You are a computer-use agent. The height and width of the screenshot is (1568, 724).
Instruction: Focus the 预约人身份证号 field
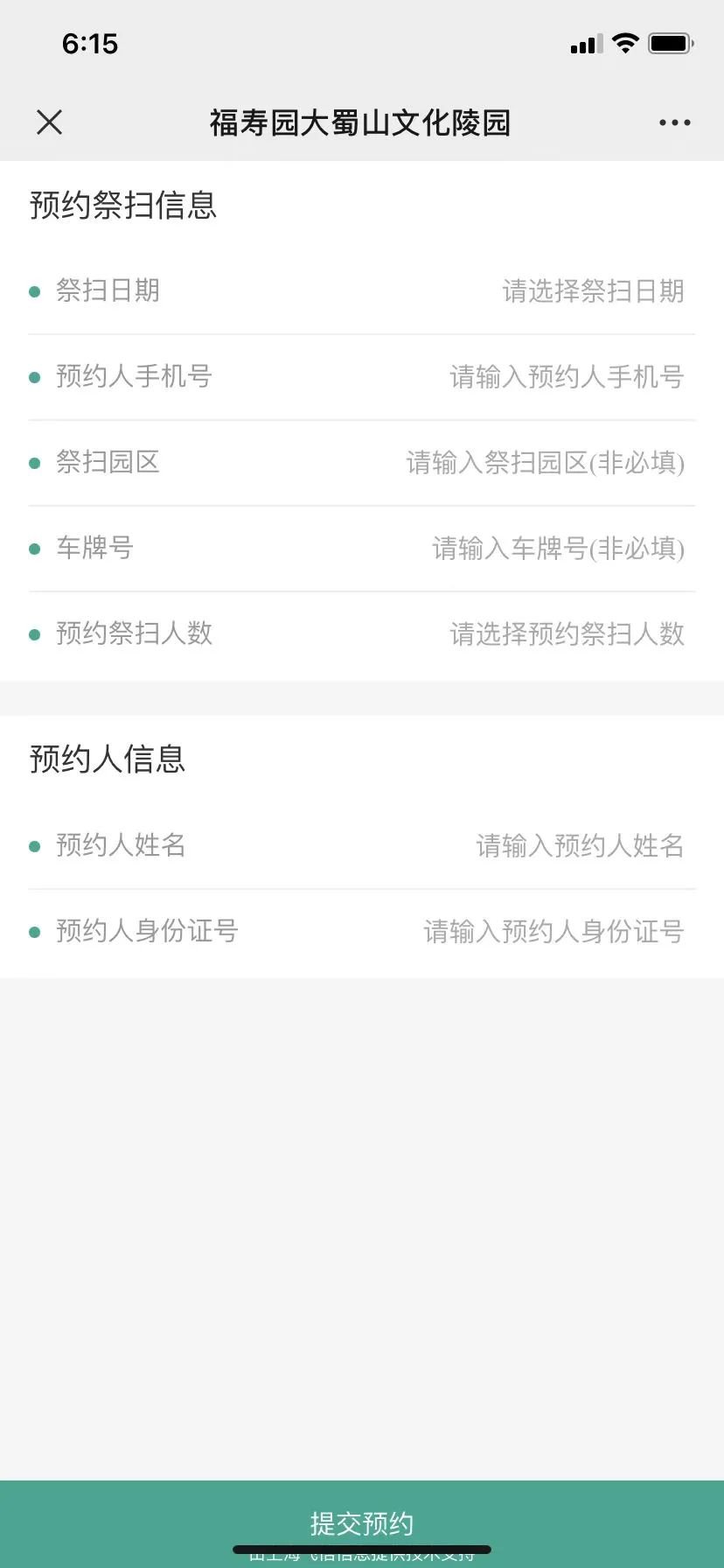point(553,932)
